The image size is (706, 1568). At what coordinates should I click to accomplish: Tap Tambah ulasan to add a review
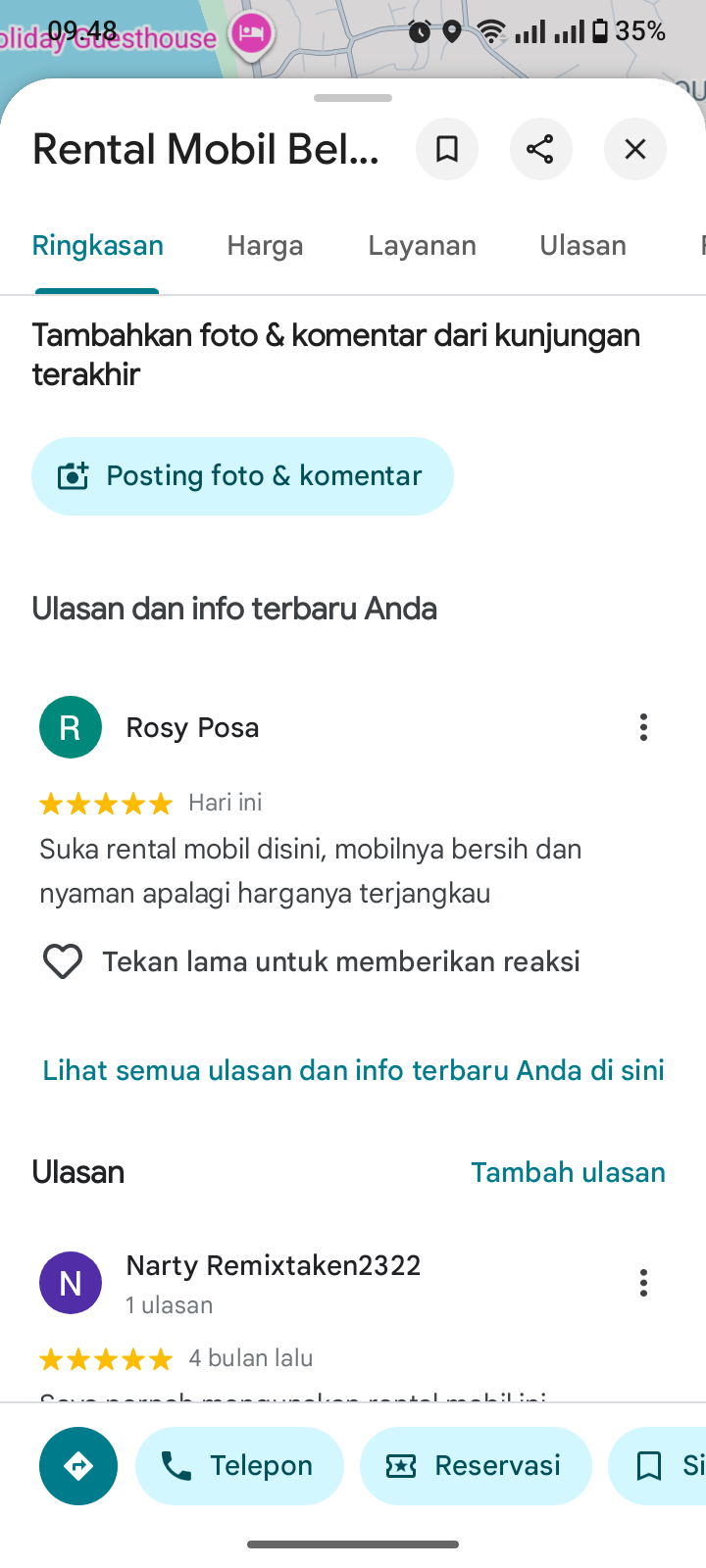pos(568,1172)
